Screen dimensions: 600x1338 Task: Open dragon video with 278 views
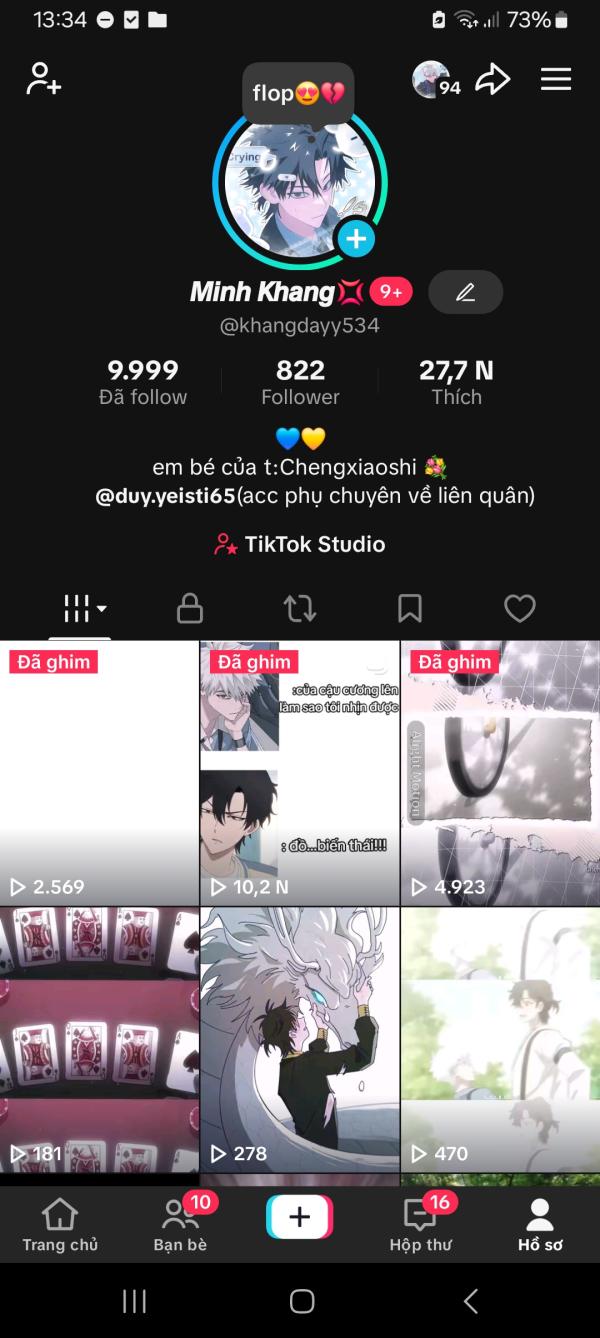pos(300,1040)
